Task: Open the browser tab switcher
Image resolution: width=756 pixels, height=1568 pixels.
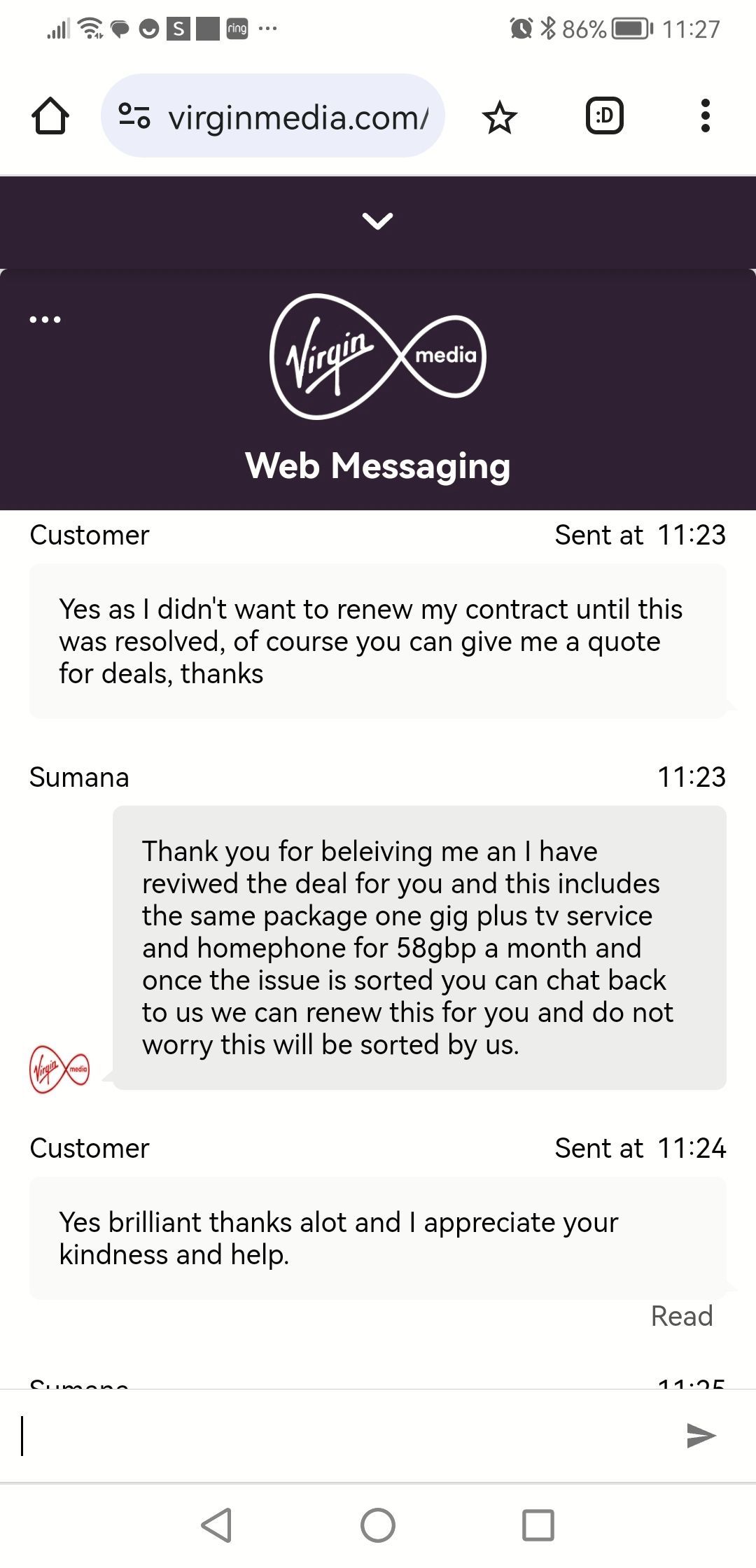Action: pos(604,116)
